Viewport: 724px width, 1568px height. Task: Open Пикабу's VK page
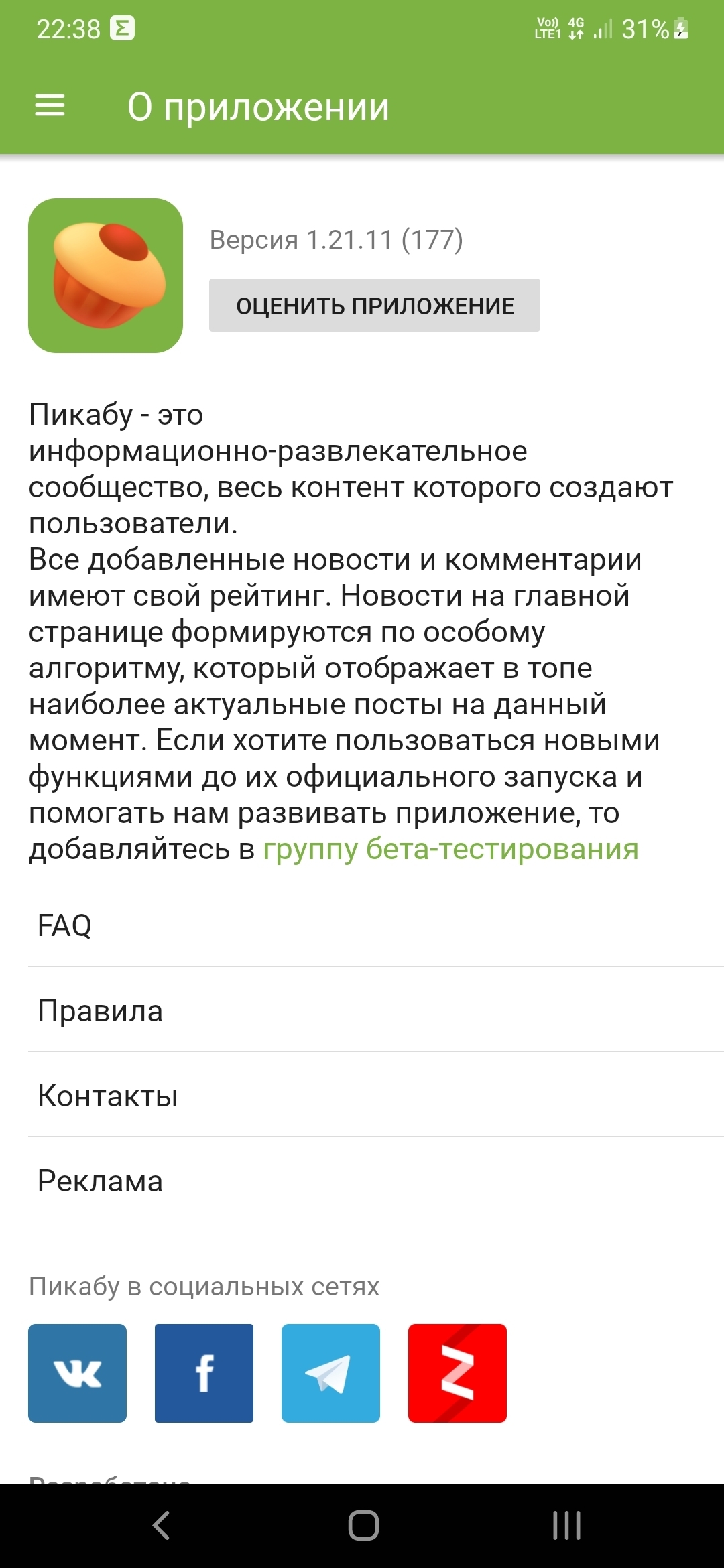77,1373
